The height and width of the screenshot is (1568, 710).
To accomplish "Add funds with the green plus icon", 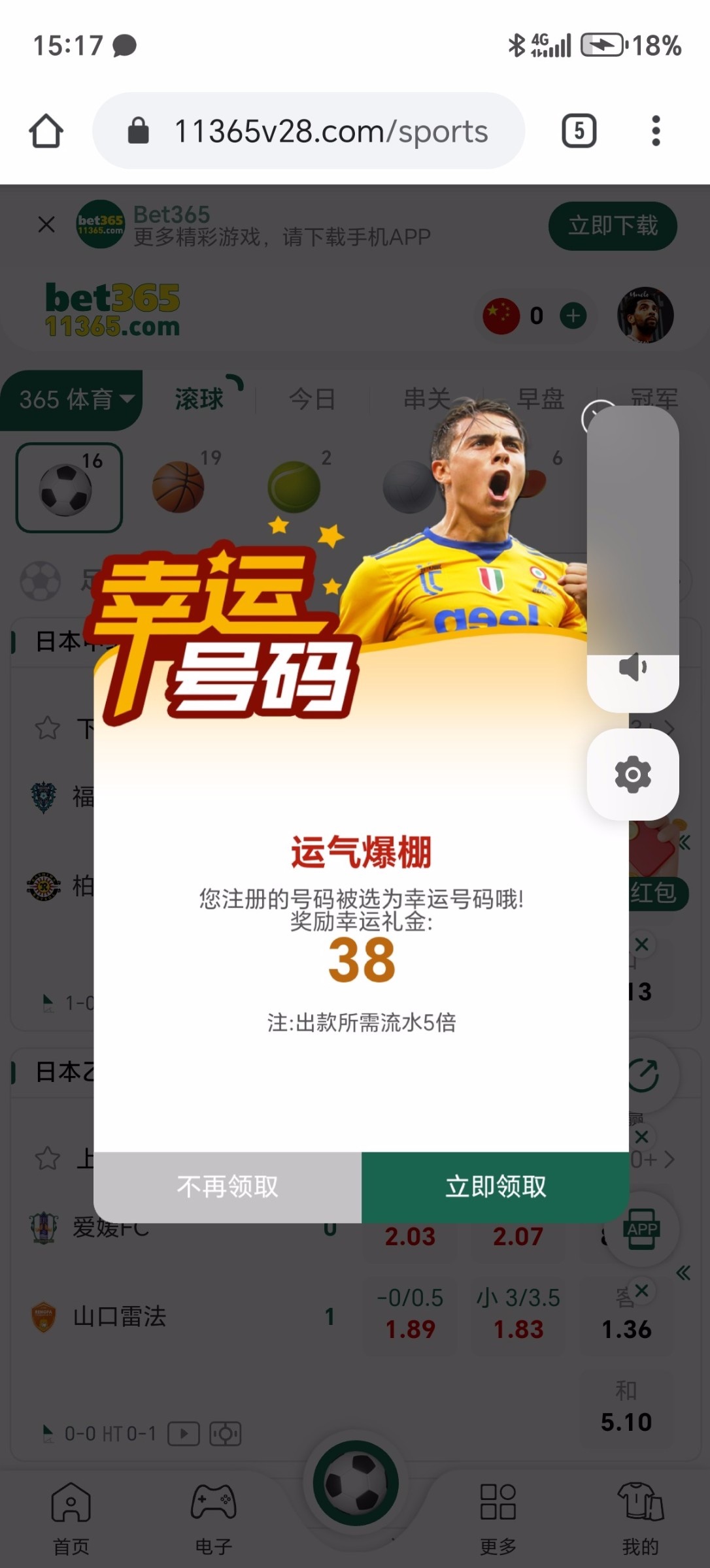I will (x=573, y=316).
